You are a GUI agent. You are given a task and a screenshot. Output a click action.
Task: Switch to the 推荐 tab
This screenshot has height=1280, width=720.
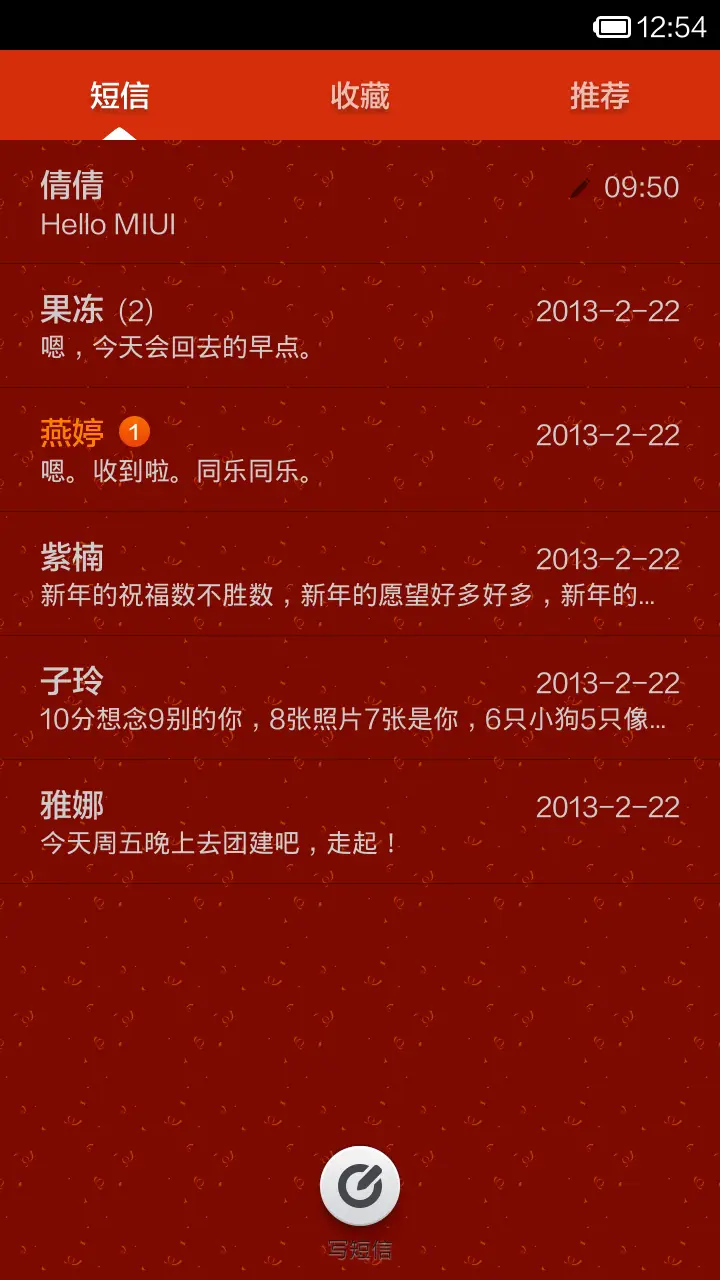click(598, 95)
